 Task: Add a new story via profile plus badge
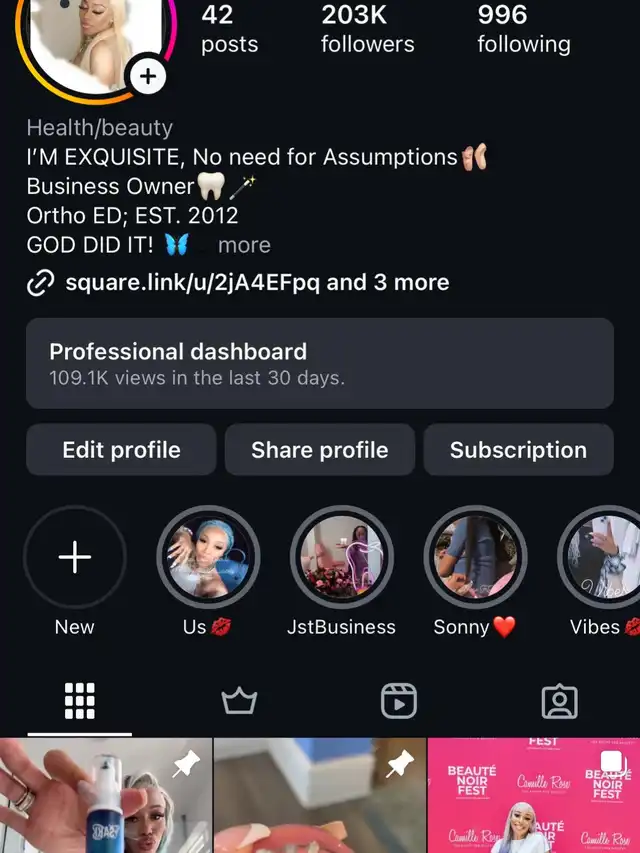147,76
